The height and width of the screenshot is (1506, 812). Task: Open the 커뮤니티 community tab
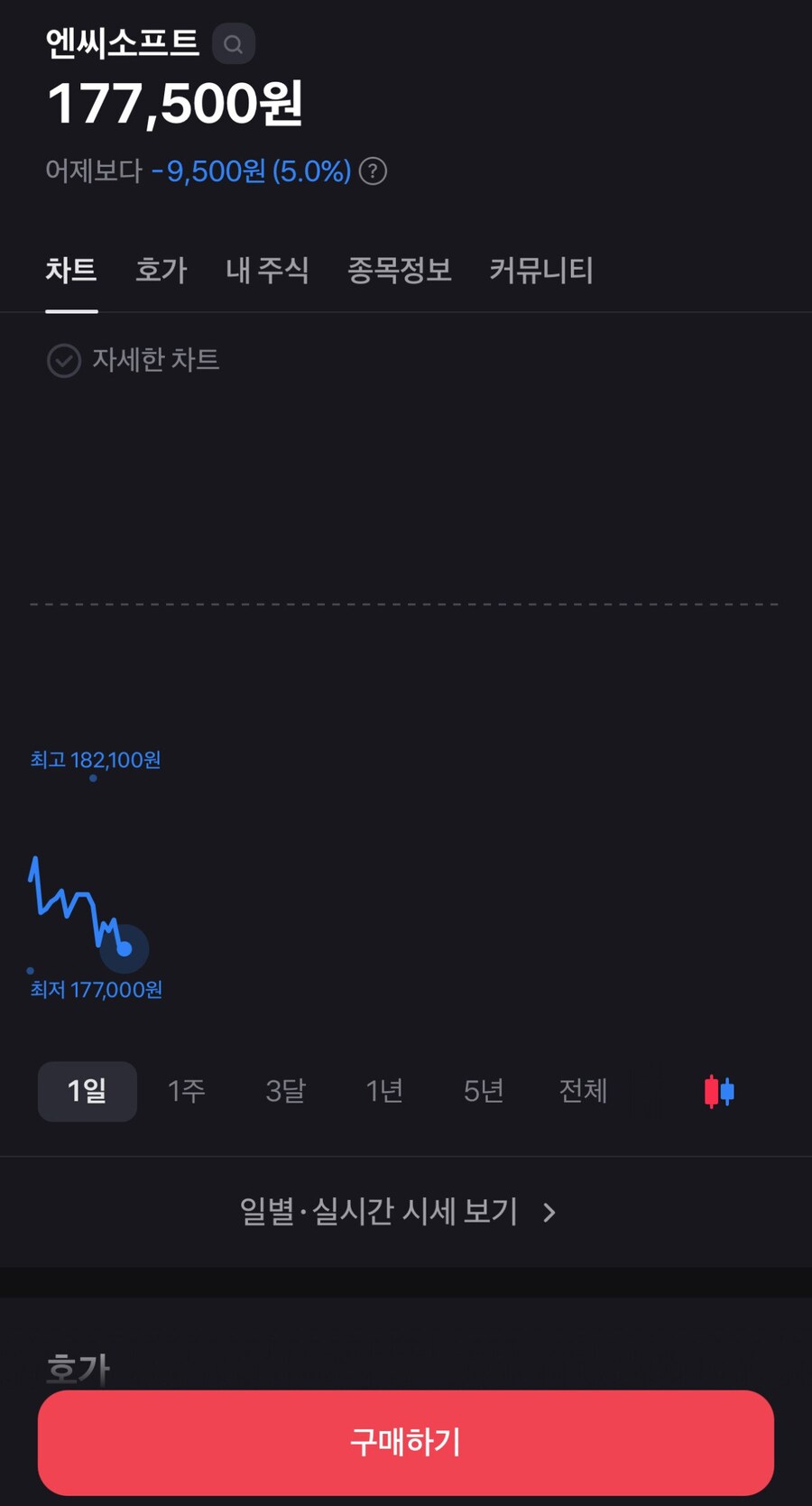(x=540, y=271)
